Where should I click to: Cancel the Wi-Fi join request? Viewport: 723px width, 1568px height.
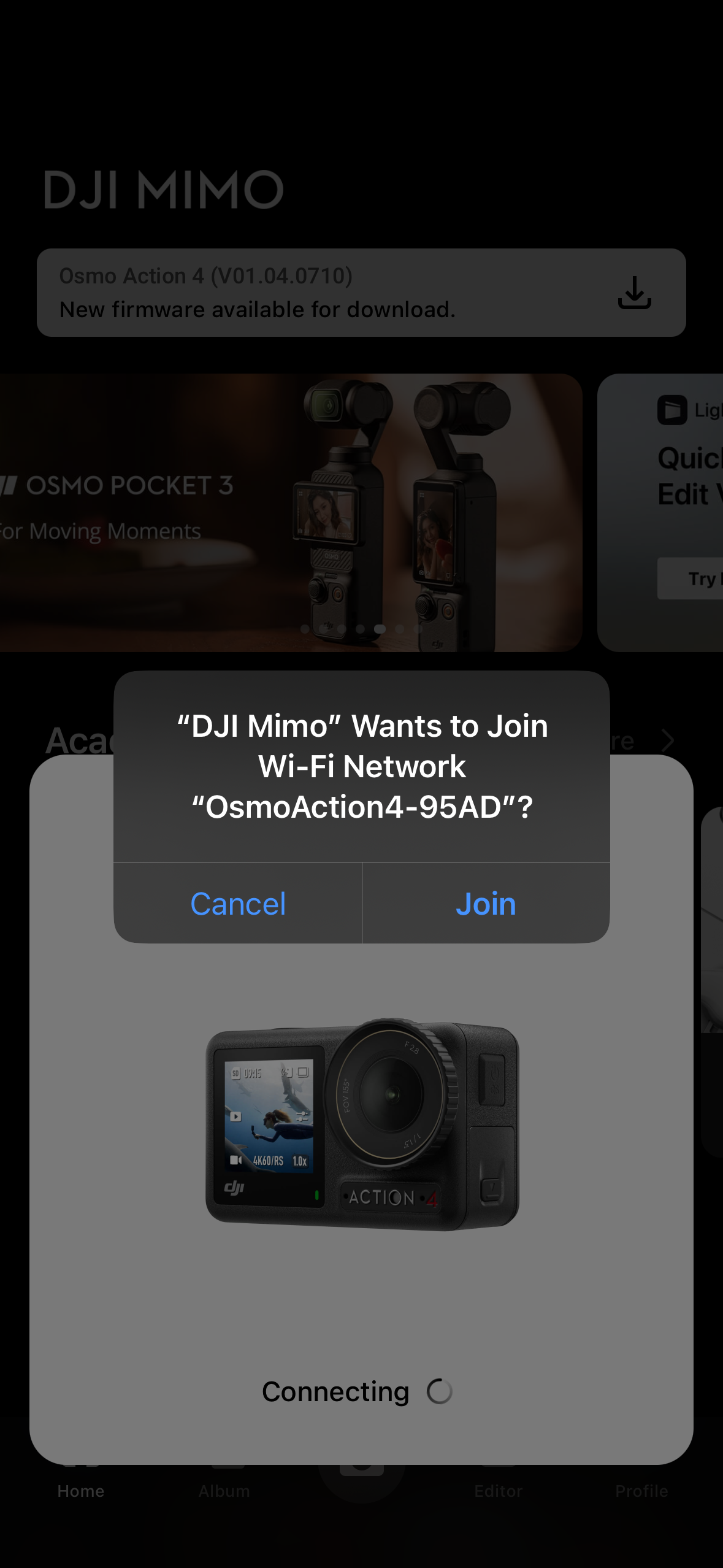pyautogui.click(x=238, y=903)
